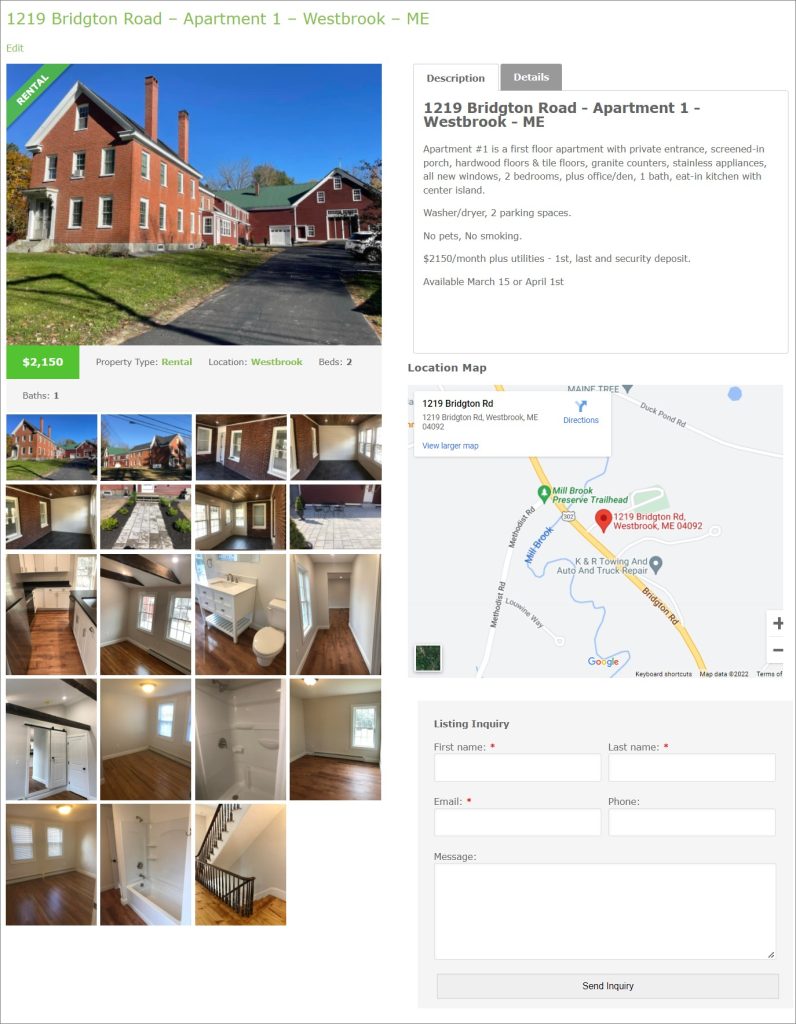796x1024 pixels.
Task: Switch to the Details tab
Action: [531, 77]
